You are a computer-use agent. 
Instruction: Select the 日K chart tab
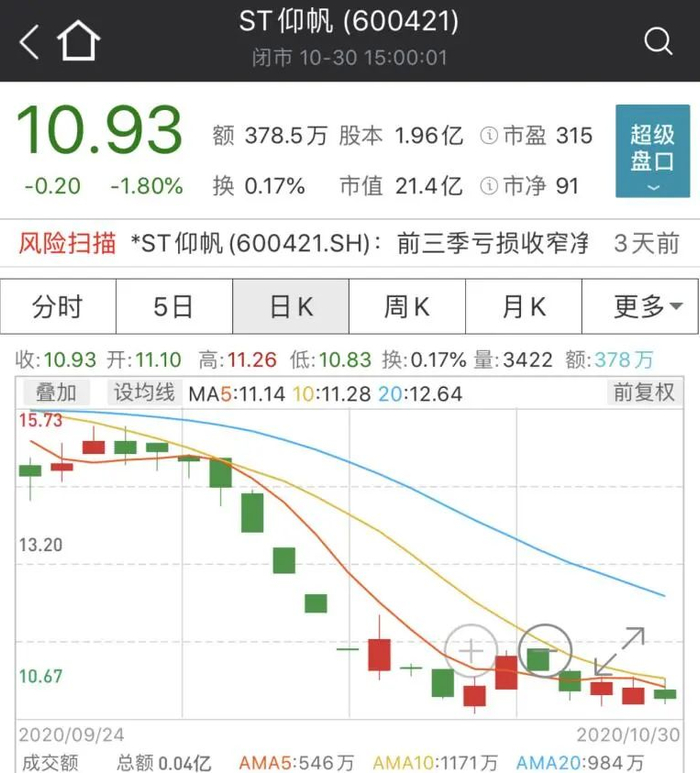coord(291,306)
